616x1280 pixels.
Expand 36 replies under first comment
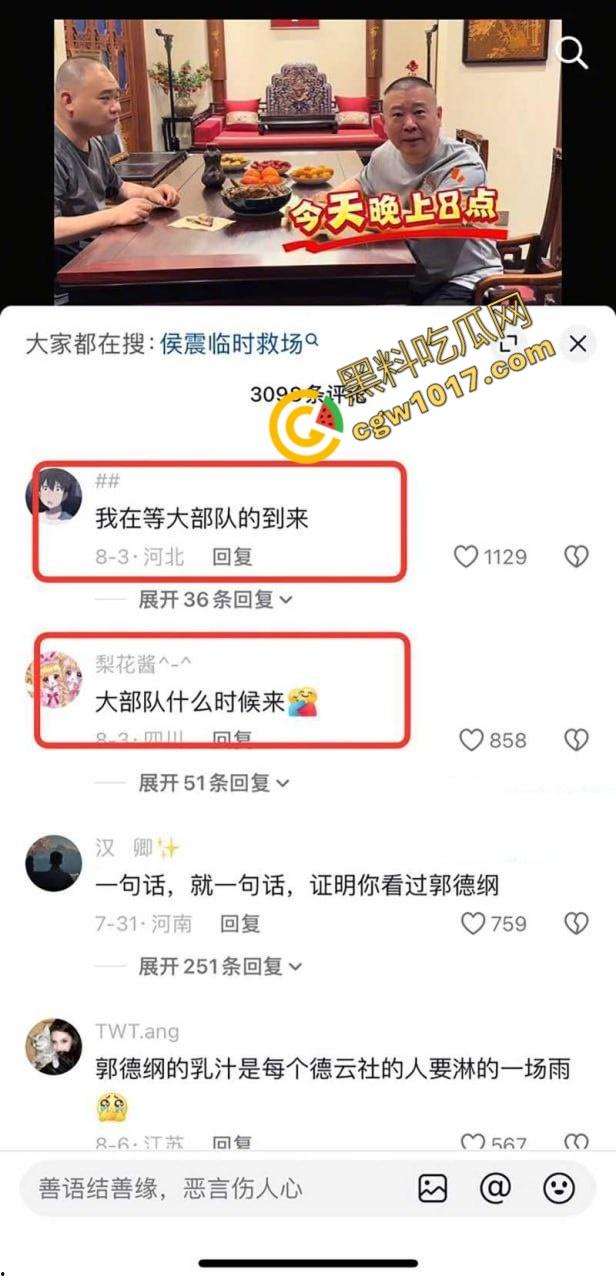(x=214, y=599)
